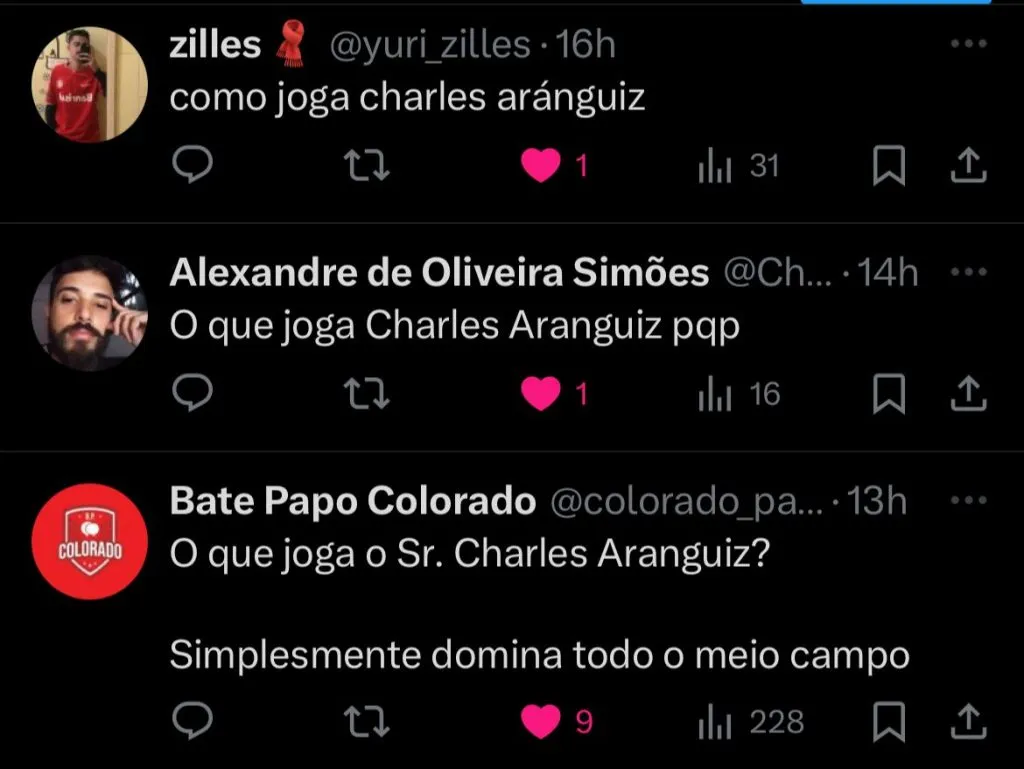Screen dimensions: 1024x769
Task: Bookmark Bate Papo Colorado's tweet
Action: tap(889, 721)
